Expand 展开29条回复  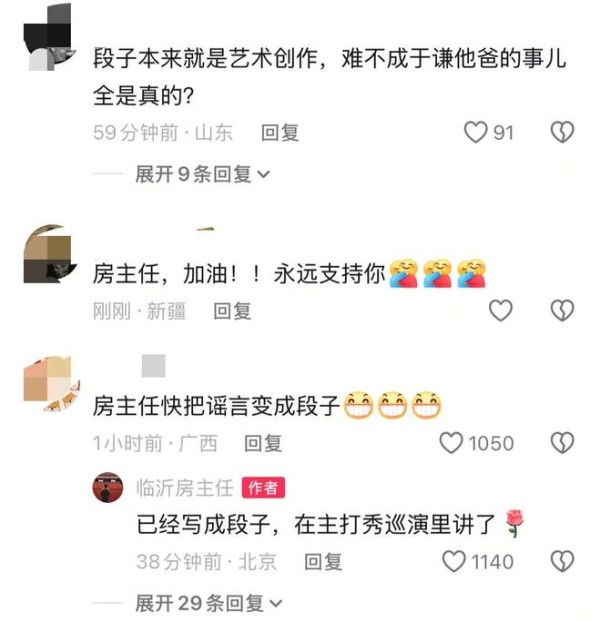[209, 603]
